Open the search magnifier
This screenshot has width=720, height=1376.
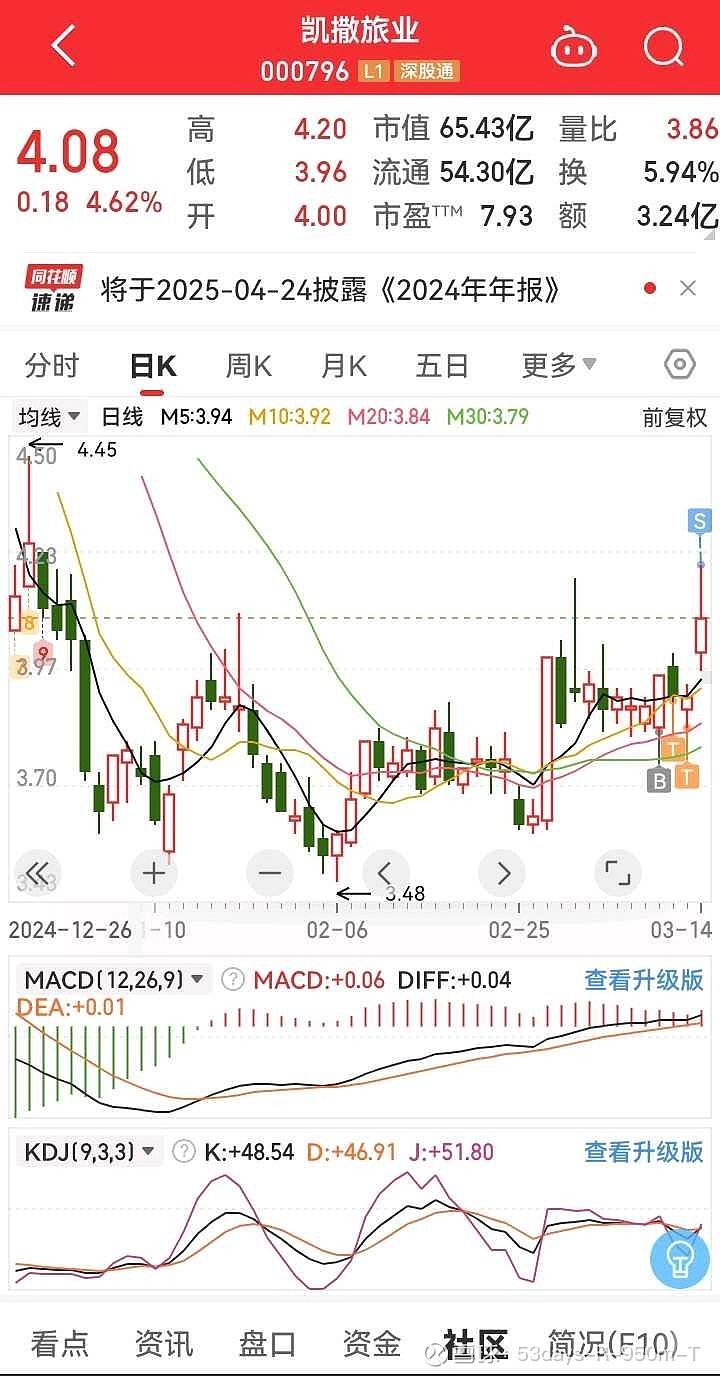tap(663, 47)
